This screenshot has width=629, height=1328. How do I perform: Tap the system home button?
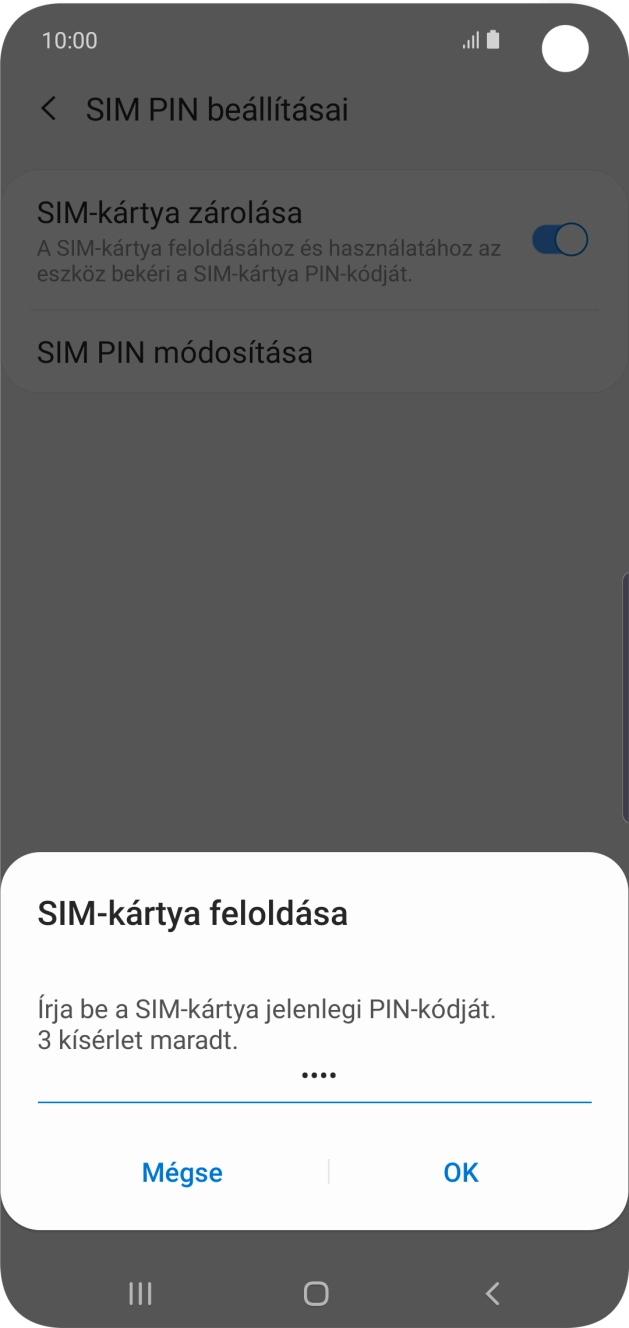pyautogui.click(x=315, y=1294)
